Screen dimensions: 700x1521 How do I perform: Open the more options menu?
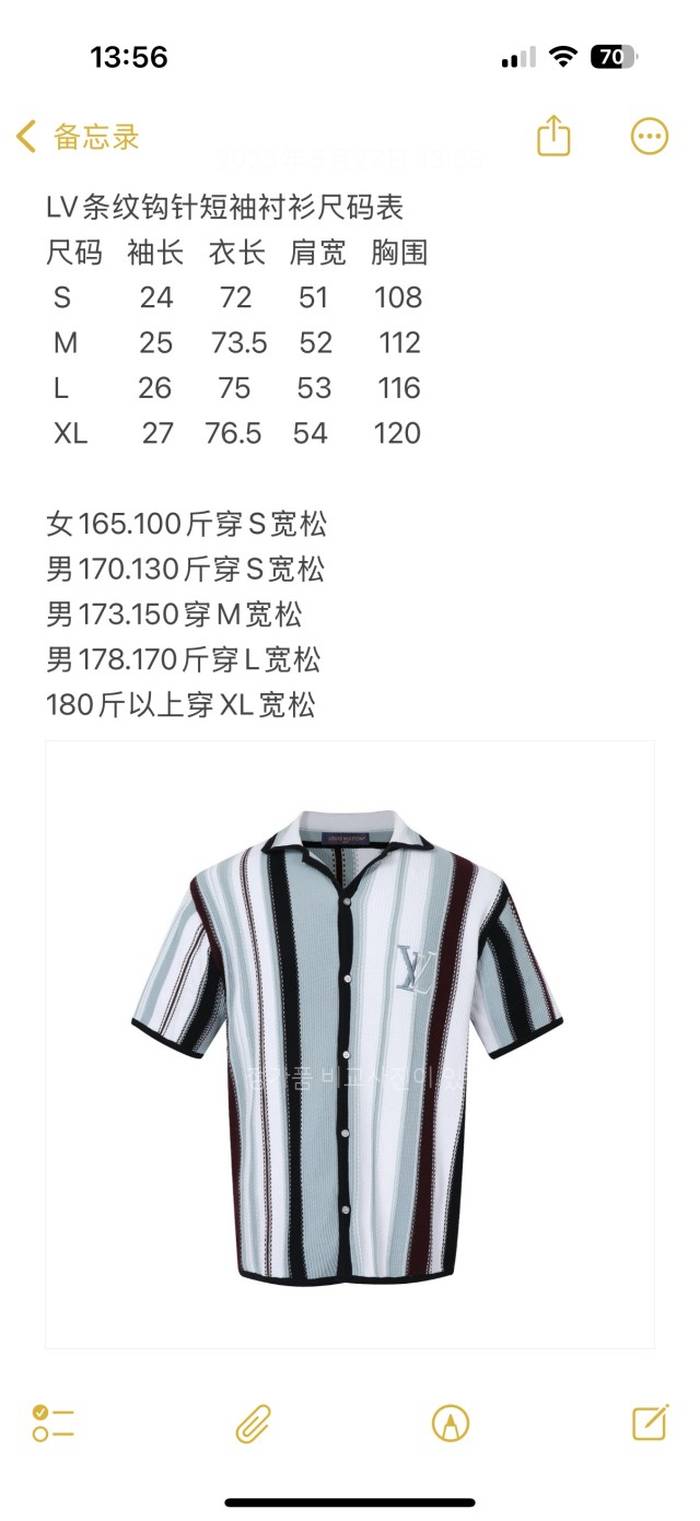pyautogui.click(x=649, y=136)
